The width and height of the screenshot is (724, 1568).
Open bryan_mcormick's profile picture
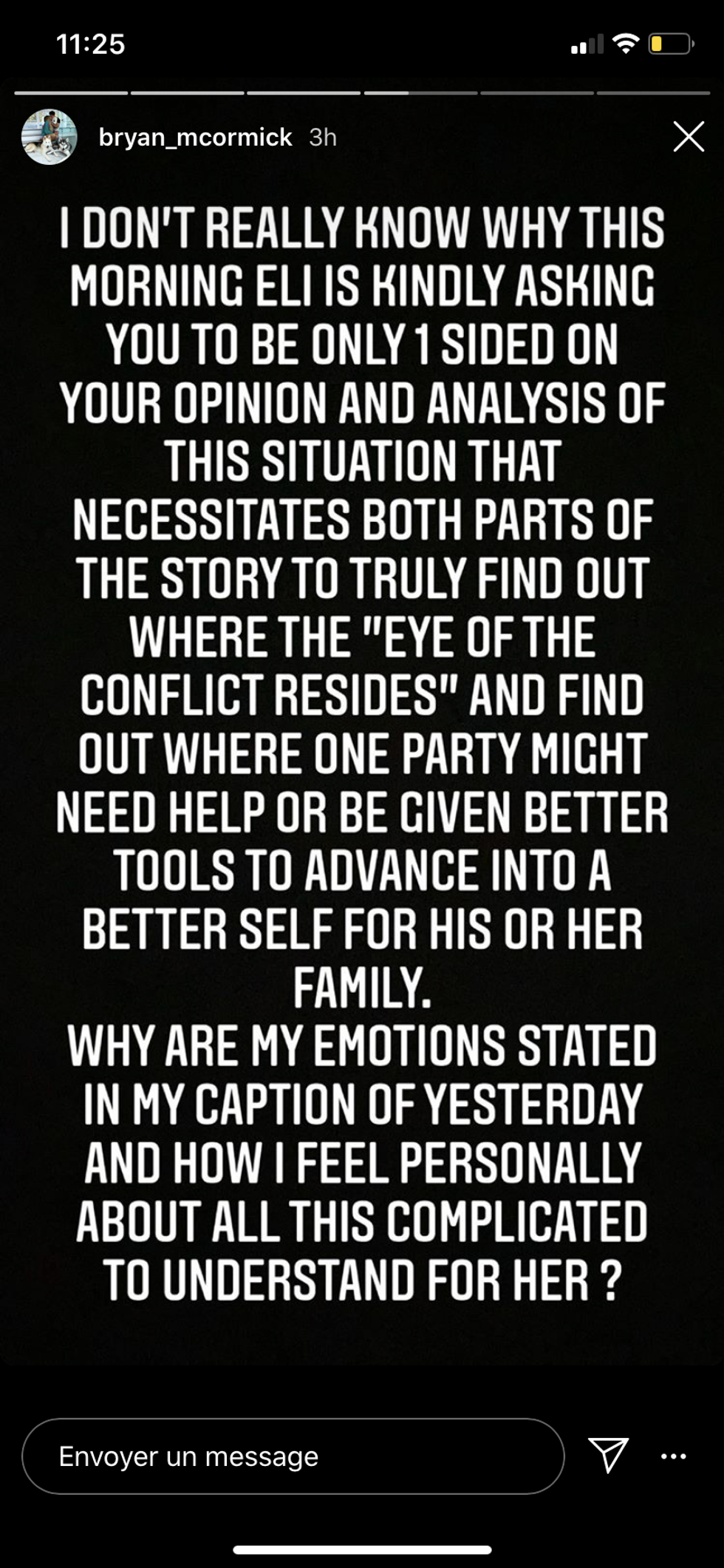tap(49, 138)
